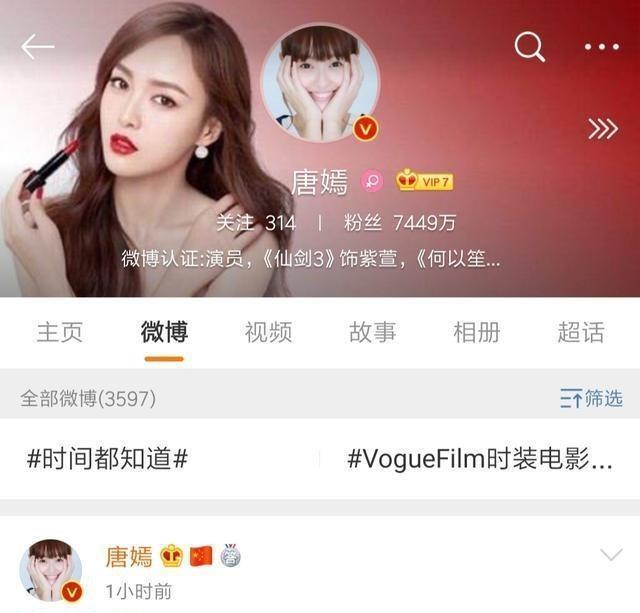640x613 pixels.
Task: Open the search magnifier icon
Action: tap(530, 47)
